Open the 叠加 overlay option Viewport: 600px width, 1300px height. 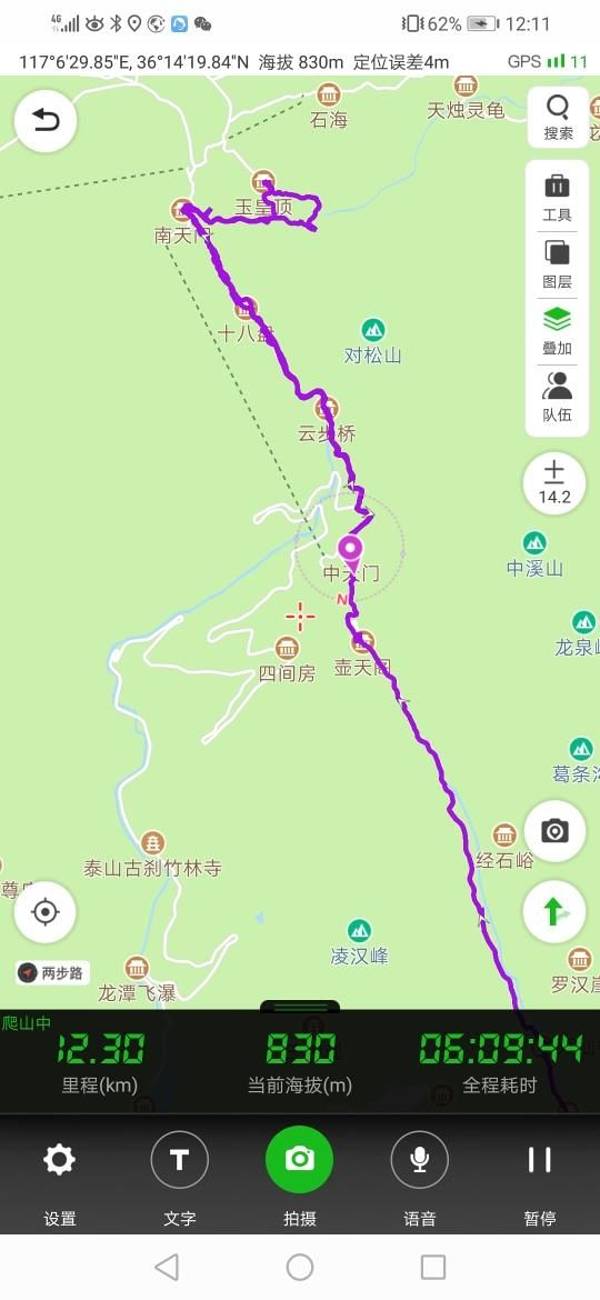[x=557, y=330]
